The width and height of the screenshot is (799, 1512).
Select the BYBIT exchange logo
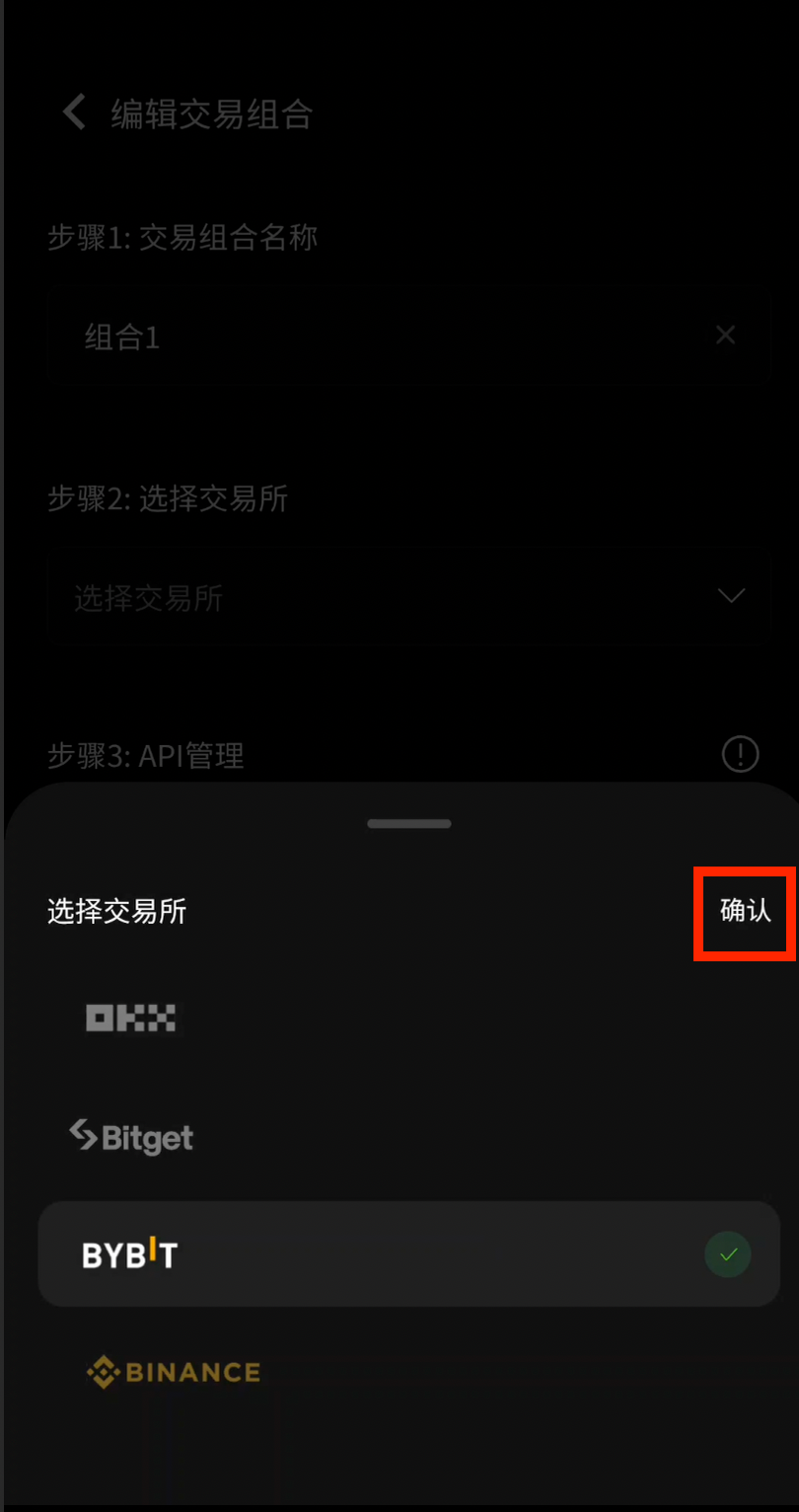click(x=129, y=1253)
